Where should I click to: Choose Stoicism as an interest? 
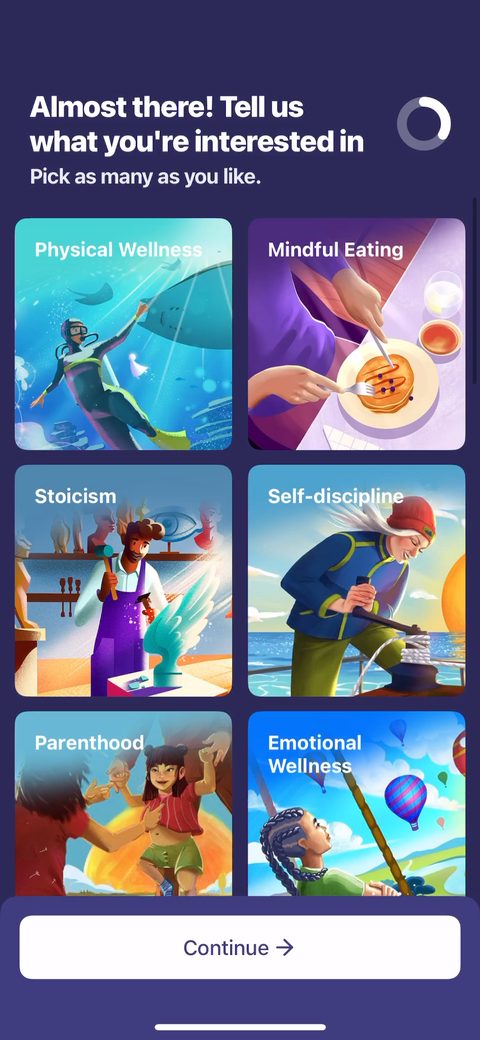pyautogui.click(x=123, y=580)
